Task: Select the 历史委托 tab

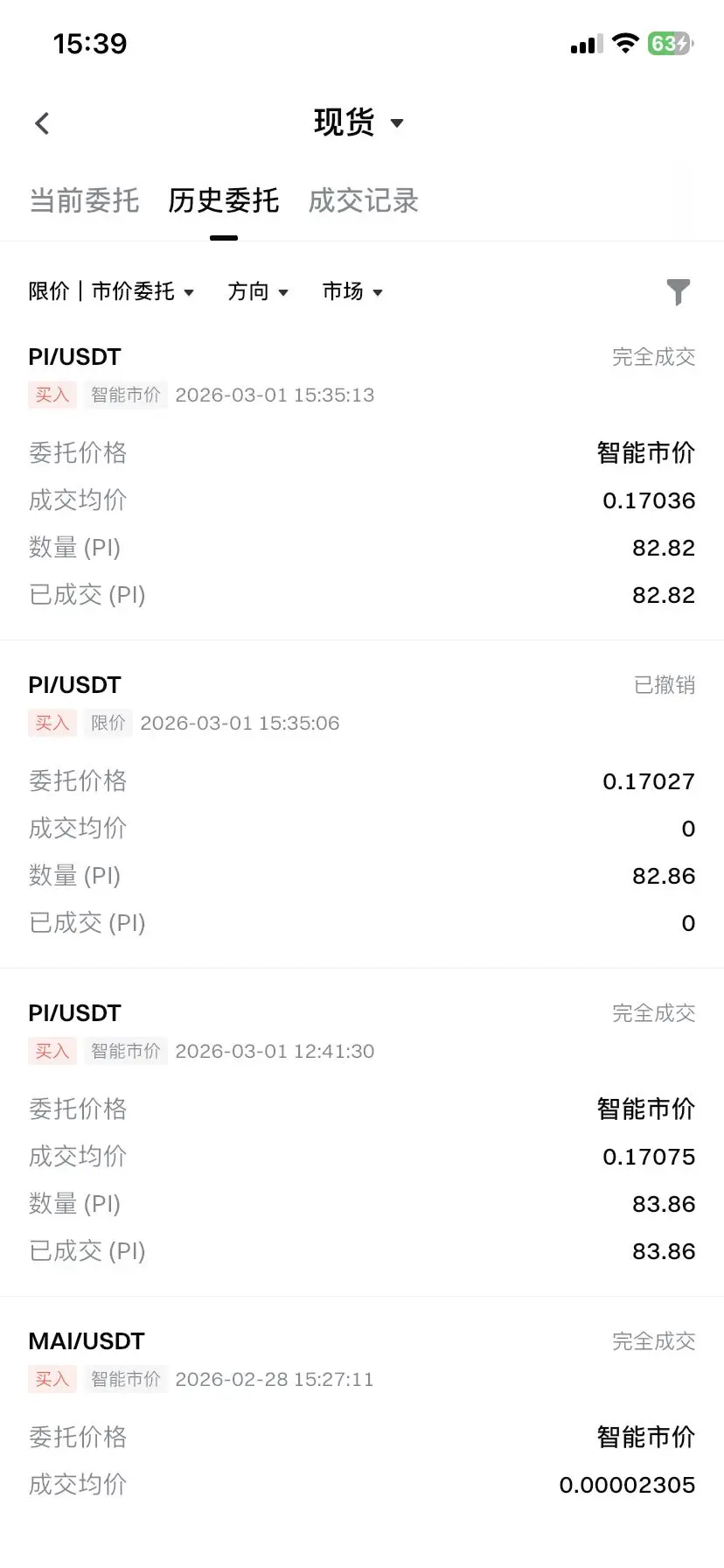Action: tap(223, 200)
